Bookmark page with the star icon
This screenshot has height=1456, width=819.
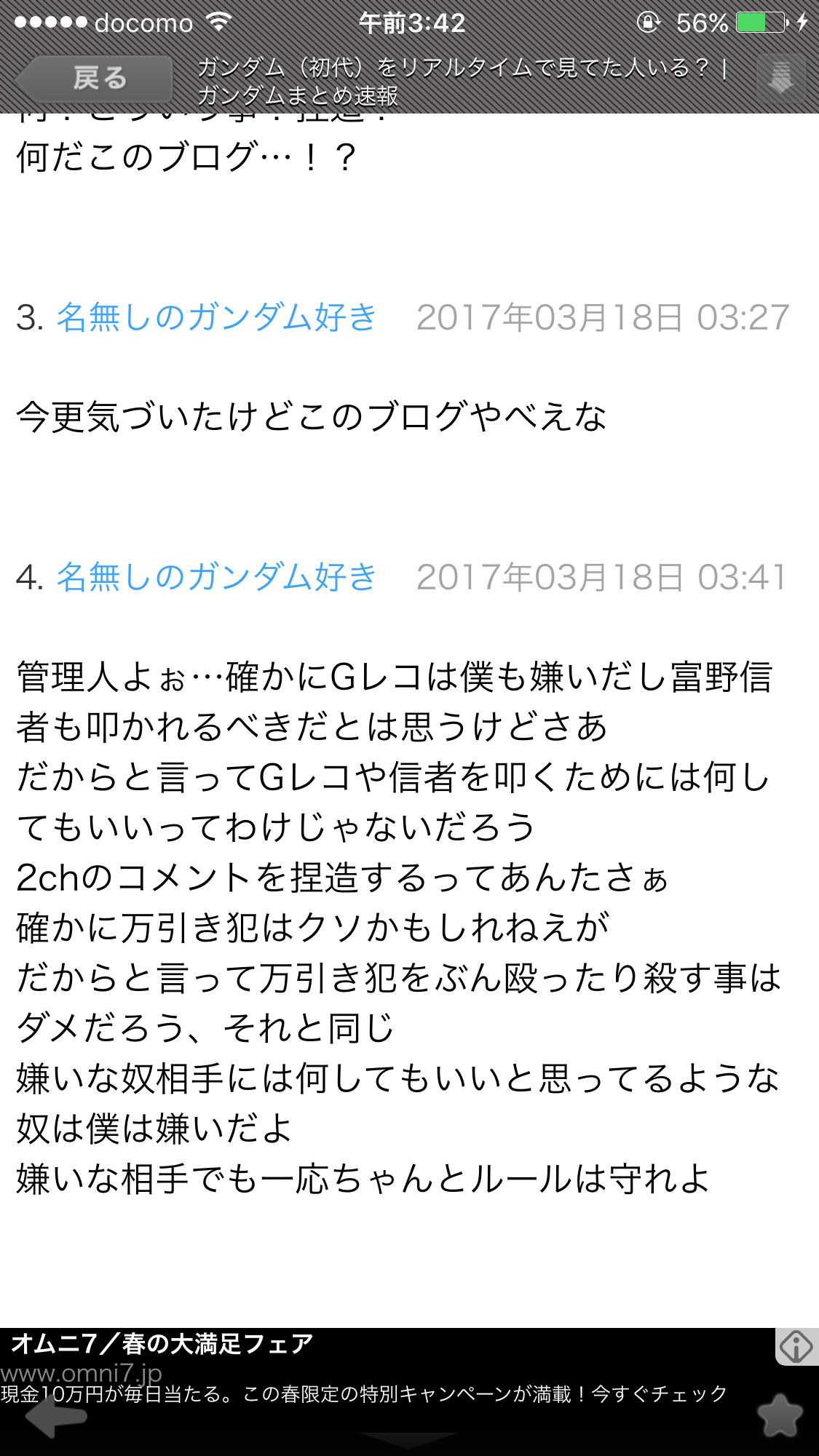coord(780,1415)
